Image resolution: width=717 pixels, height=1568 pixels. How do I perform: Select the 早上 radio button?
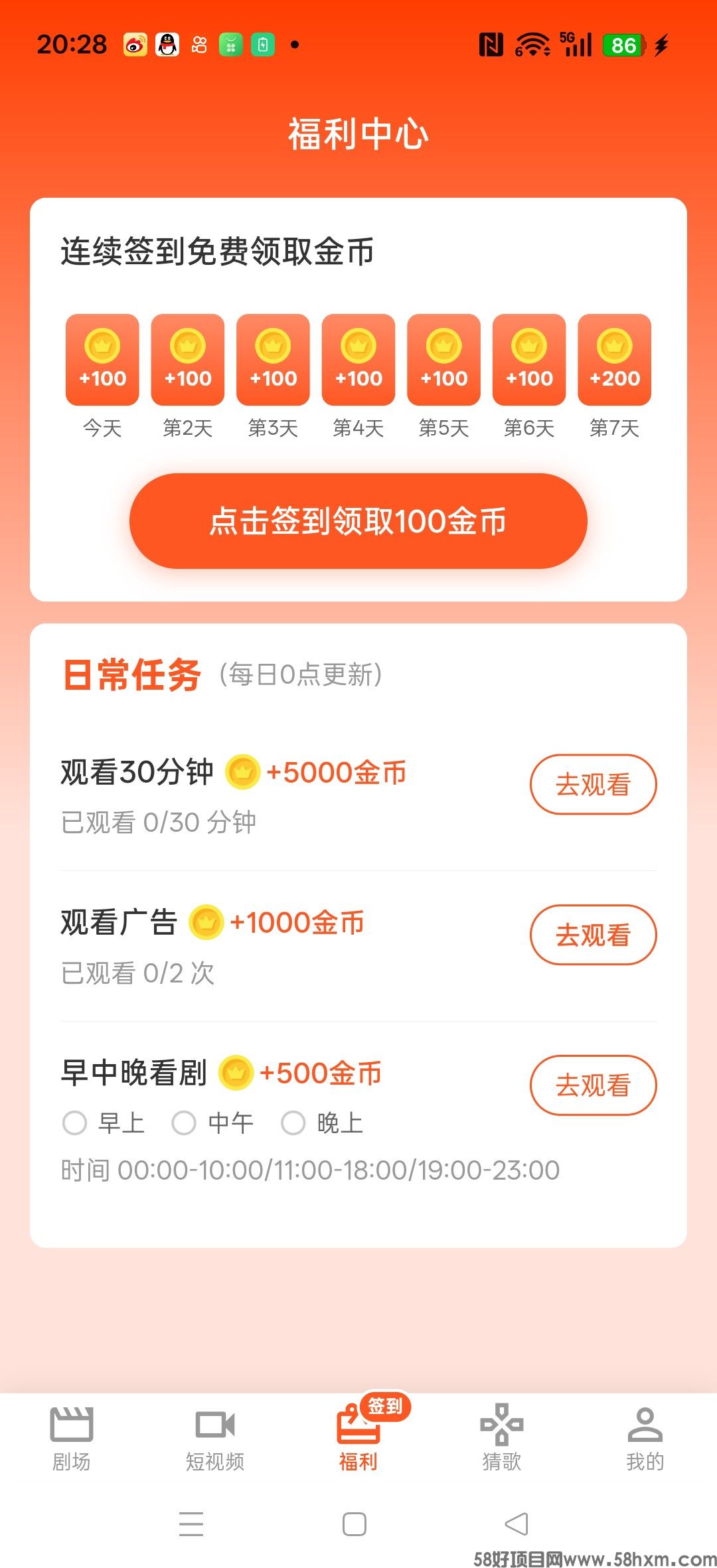click(x=75, y=1123)
